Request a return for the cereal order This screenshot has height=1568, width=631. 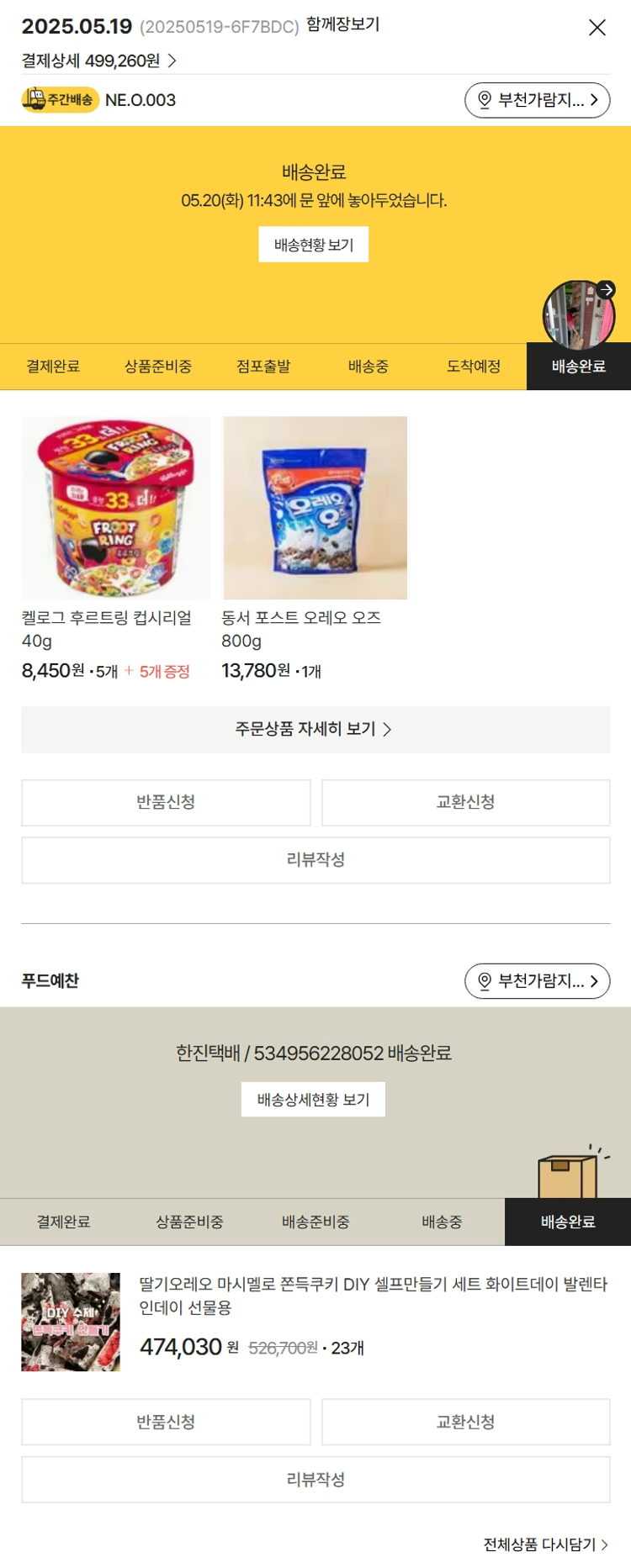(166, 802)
